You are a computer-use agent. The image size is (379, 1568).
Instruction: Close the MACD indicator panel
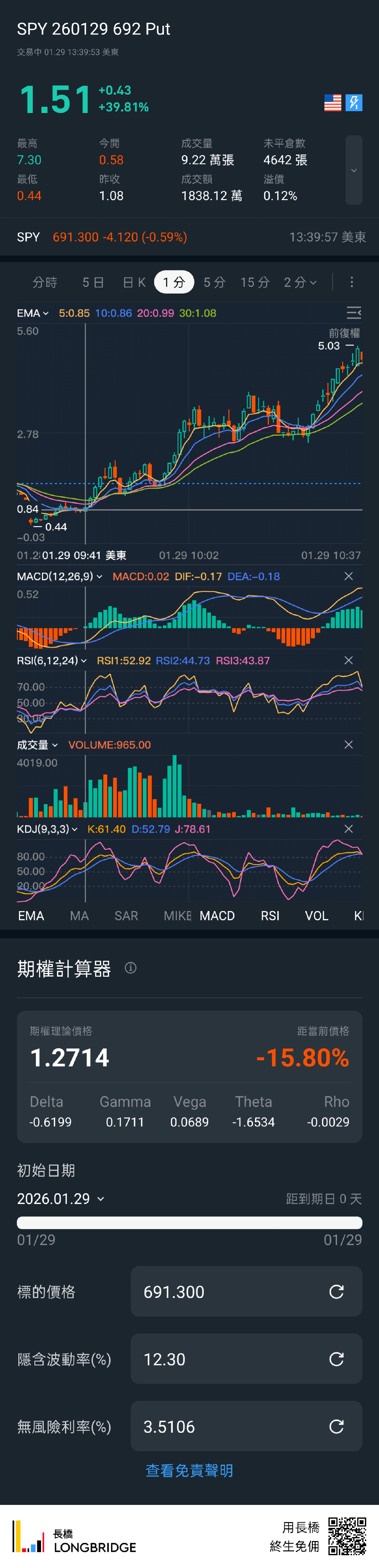349,576
